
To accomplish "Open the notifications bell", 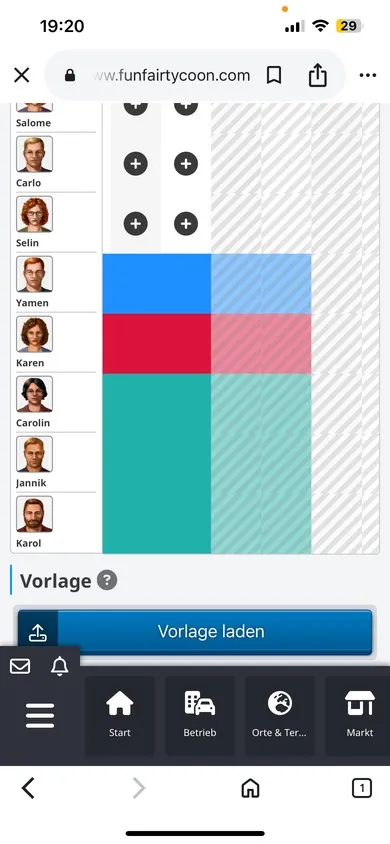I will [59, 666].
